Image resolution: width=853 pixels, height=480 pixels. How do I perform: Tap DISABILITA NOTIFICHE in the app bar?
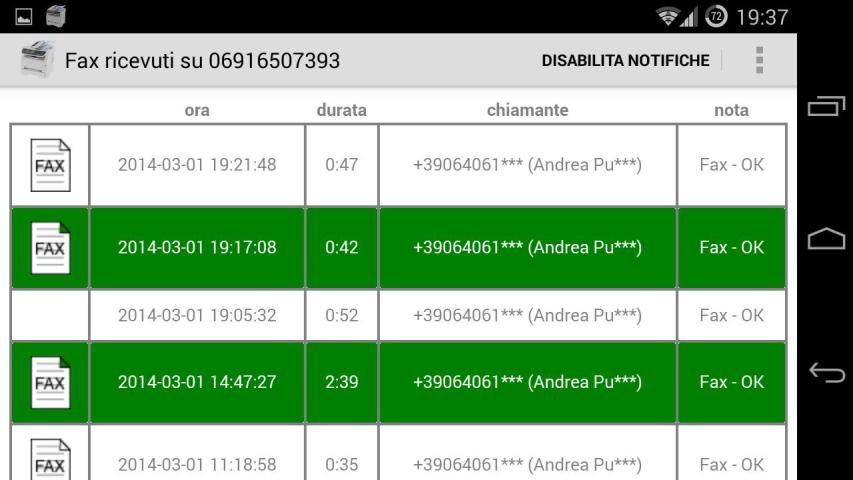[625, 61]
